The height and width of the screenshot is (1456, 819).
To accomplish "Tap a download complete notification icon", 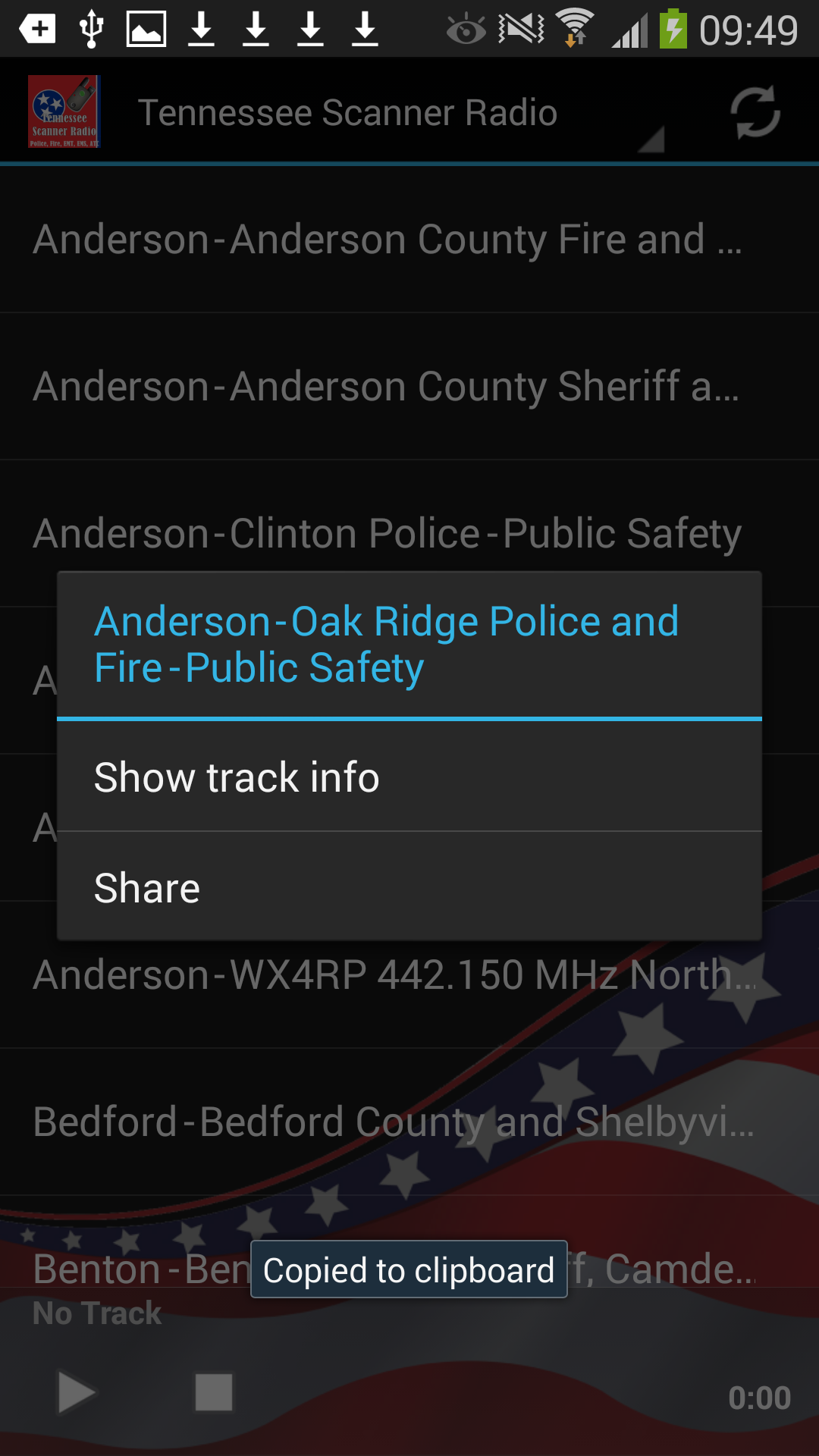I will [x=202, y=27].
